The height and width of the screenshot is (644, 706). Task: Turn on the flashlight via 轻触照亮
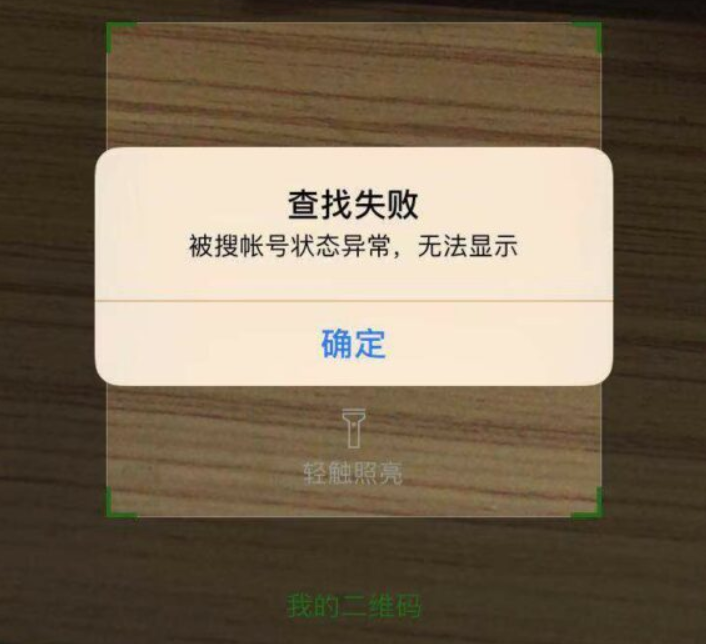coord(353,446)
